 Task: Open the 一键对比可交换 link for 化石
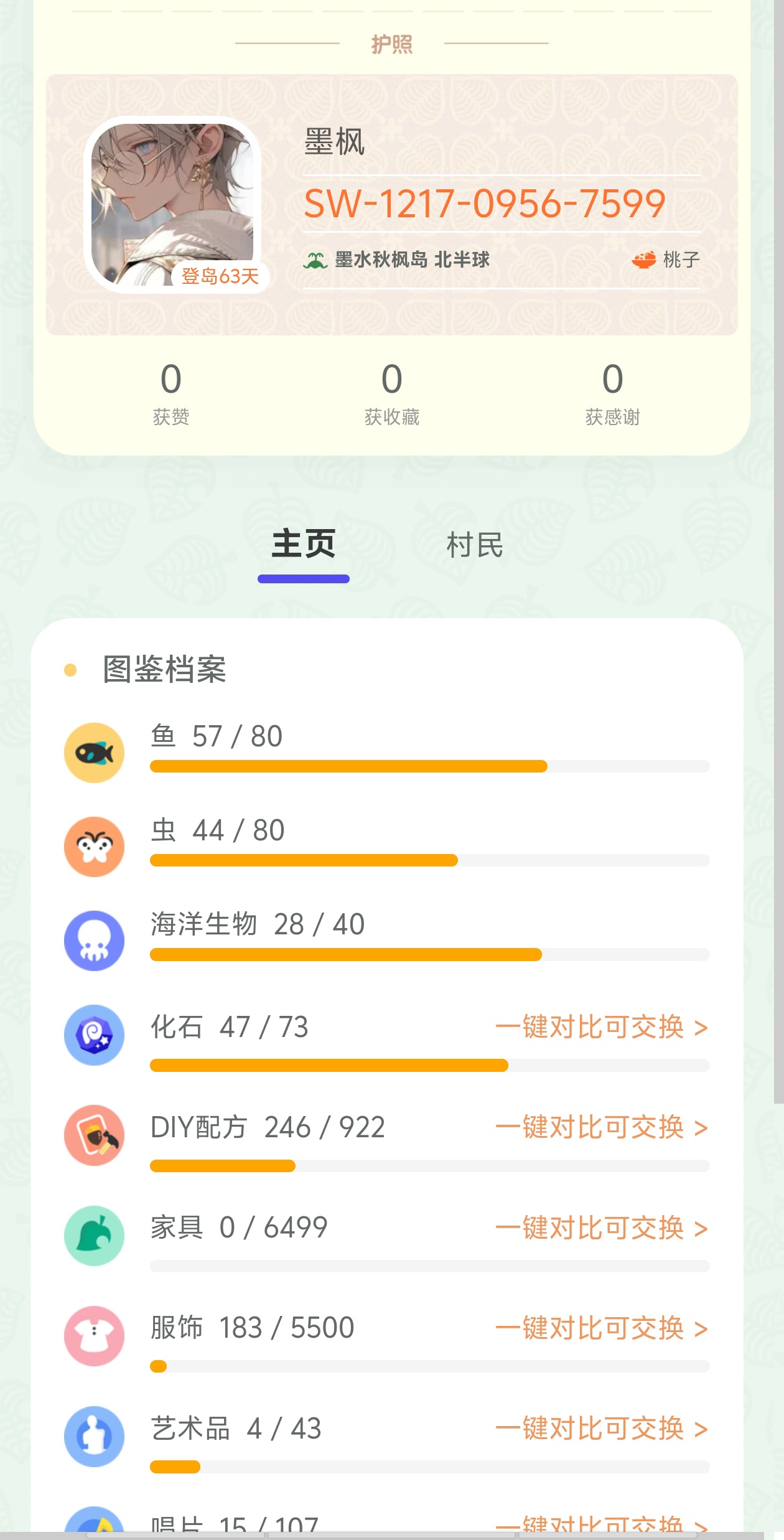pyautogui.click(x=602, y=1027)
